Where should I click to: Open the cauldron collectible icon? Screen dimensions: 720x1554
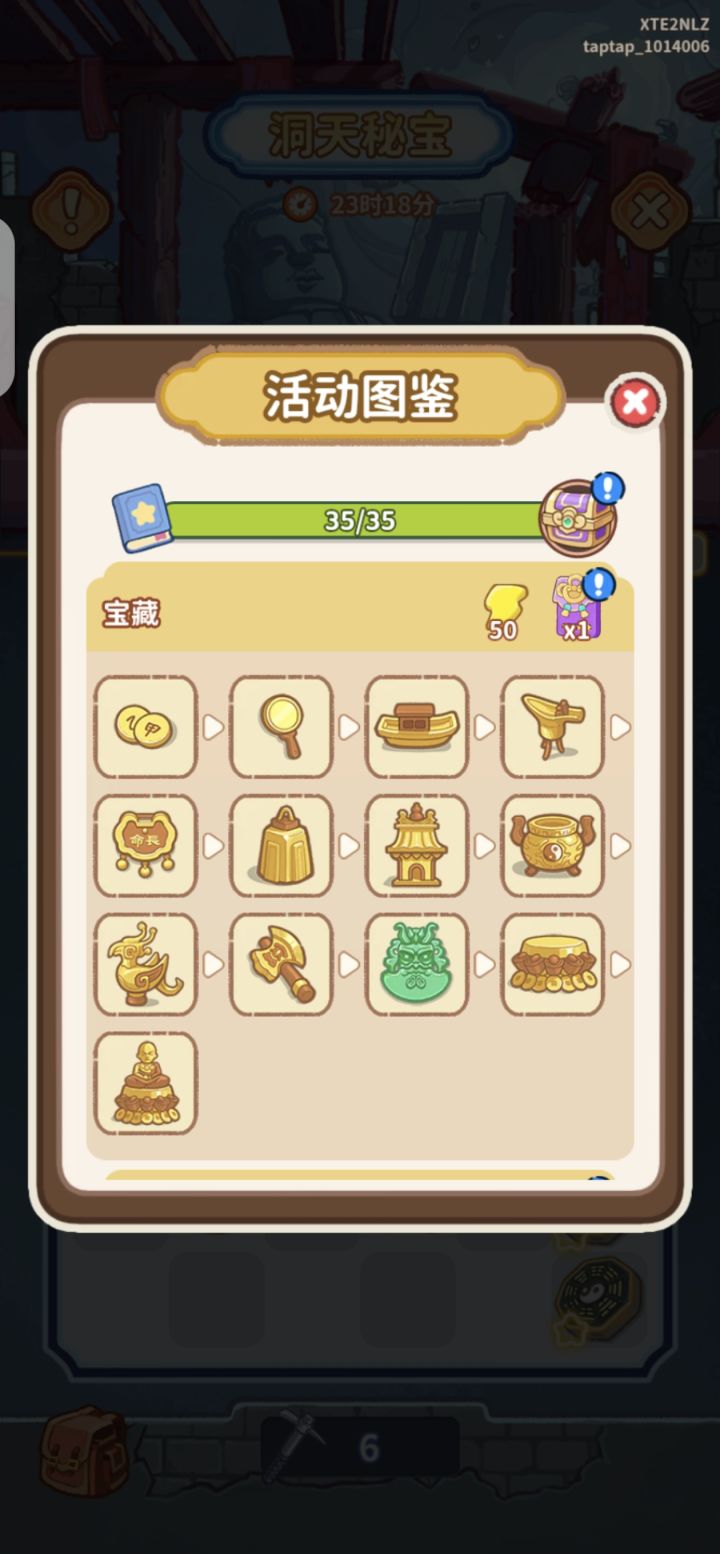(x=552, y=844)
